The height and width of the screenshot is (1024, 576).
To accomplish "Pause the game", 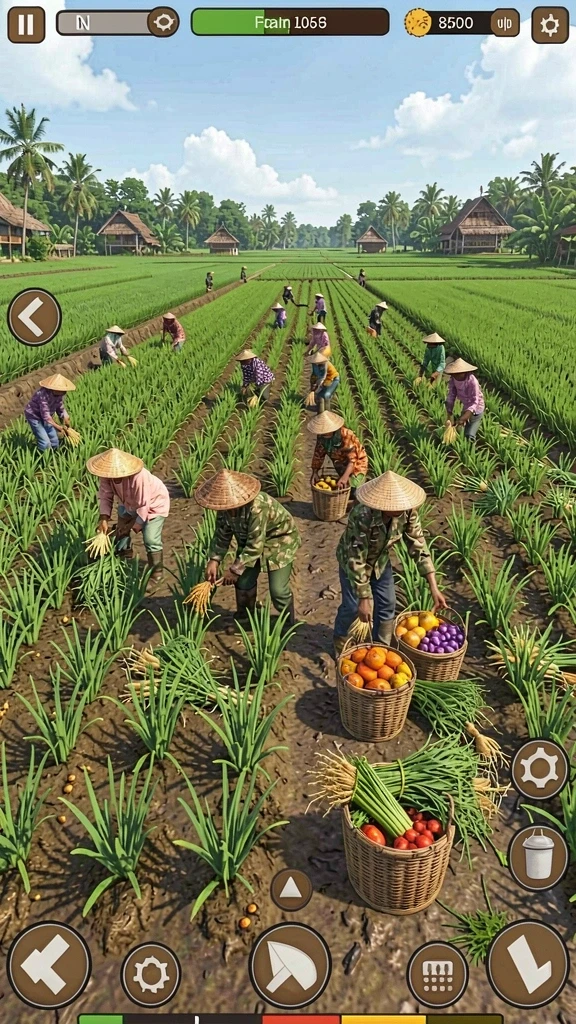I will point(26,25).
